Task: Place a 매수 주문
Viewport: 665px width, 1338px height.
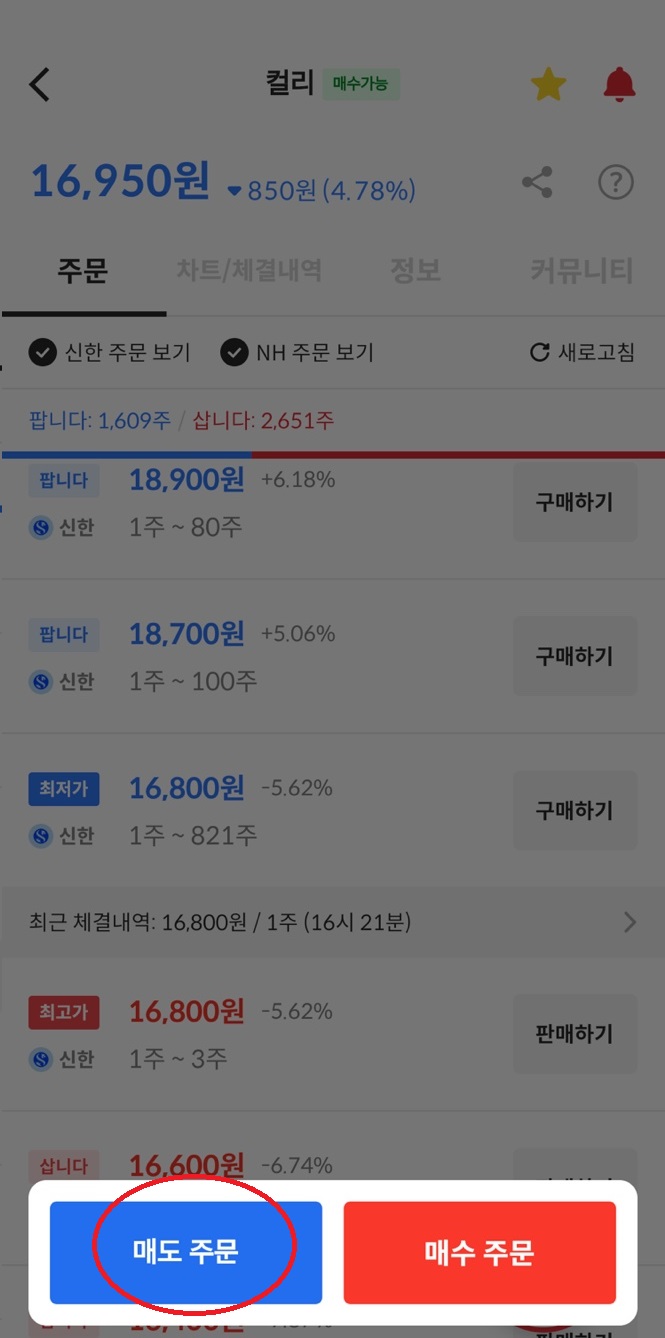Action: click(480, 1252)
